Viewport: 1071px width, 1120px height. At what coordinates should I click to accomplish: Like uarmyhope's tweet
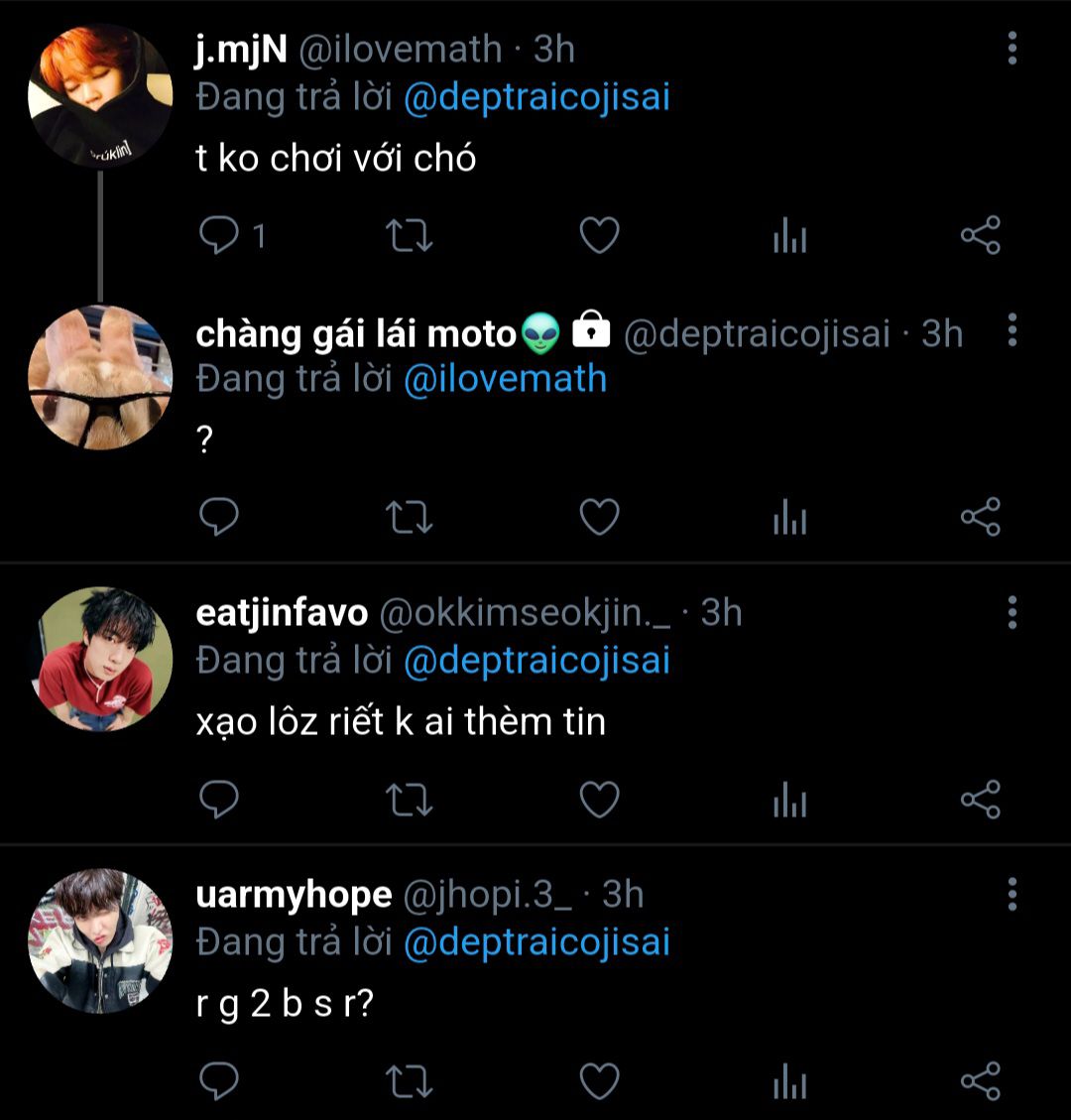click(x=599, y=1081)
